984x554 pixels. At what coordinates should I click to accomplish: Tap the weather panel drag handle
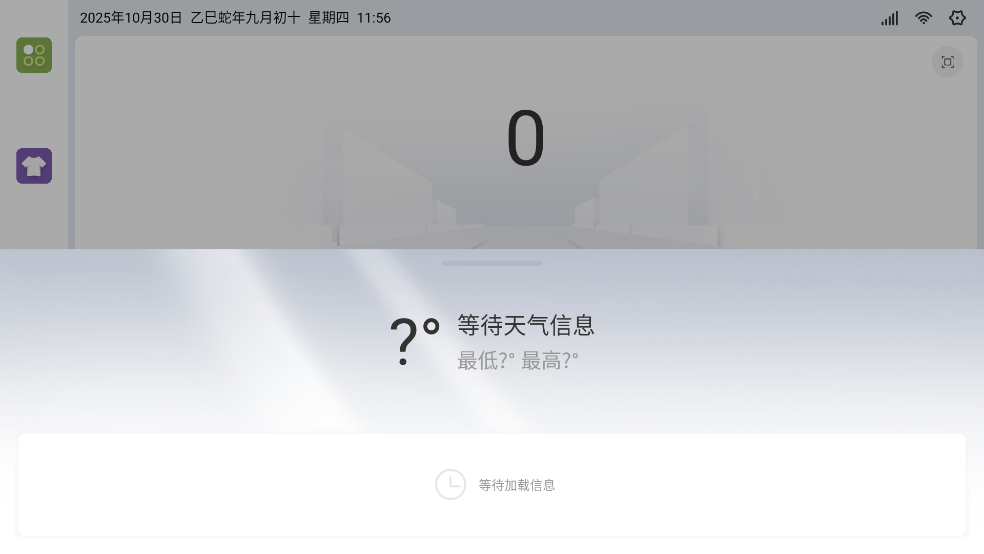(x=492, y=263)
